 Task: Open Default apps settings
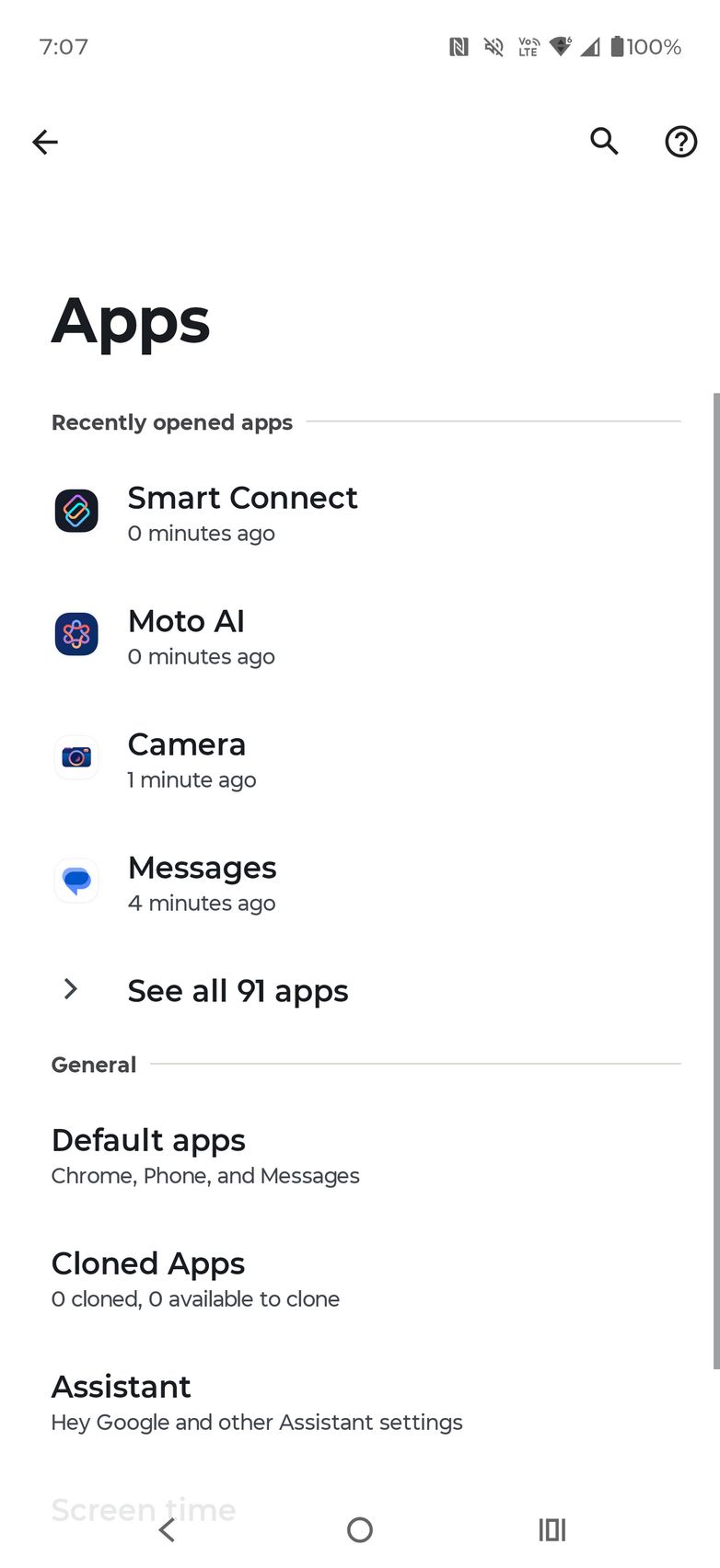pyautogui.click(x=205, y=1155)
